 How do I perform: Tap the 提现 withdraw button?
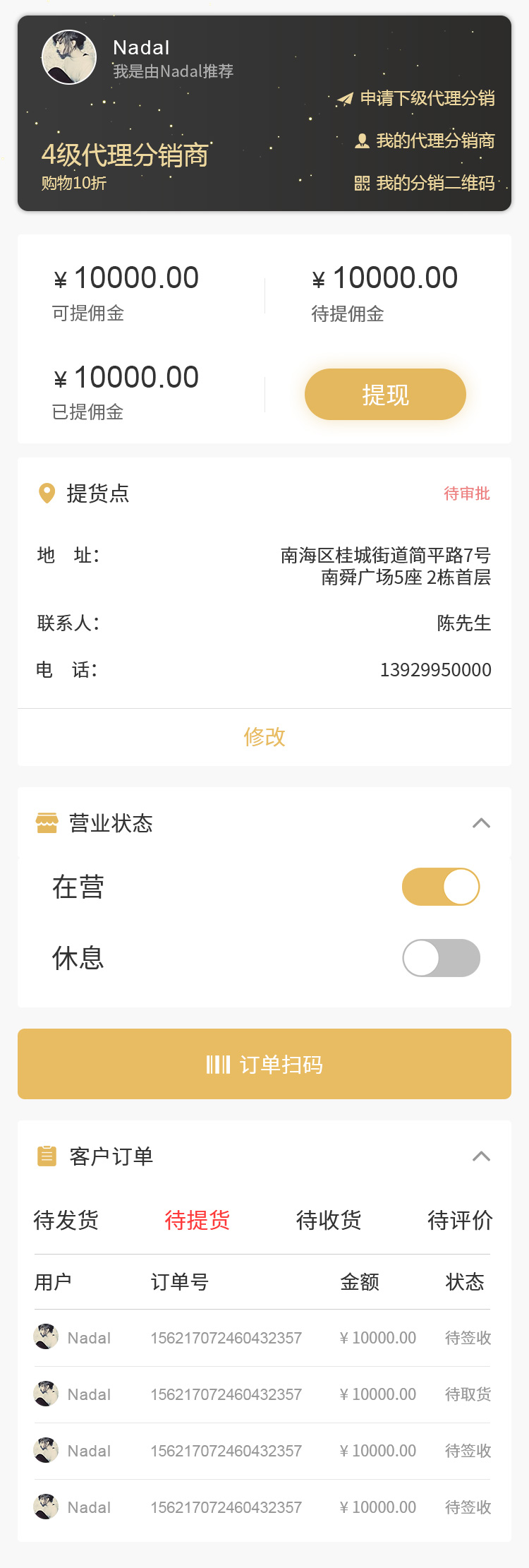[385, 394]
